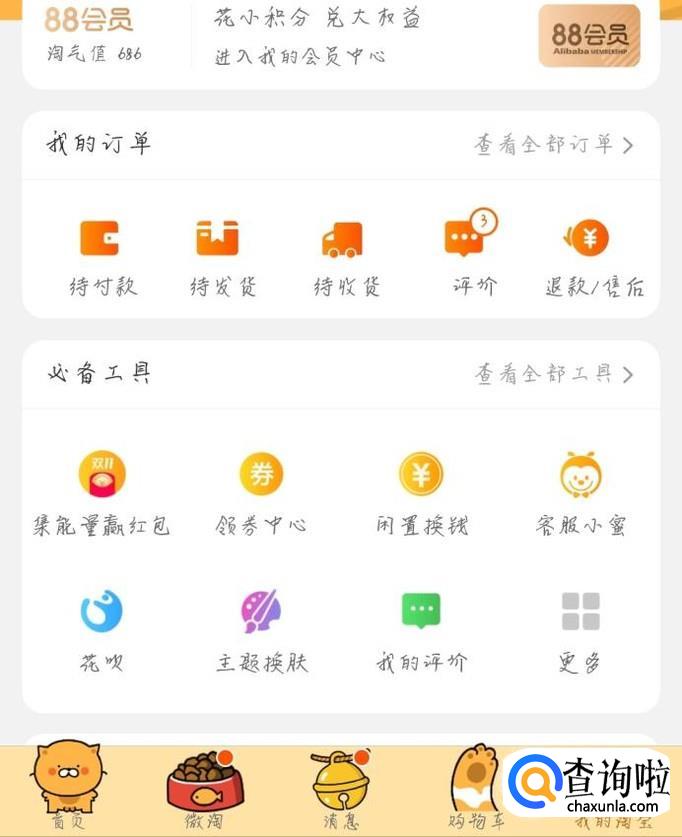The width and height of the screenshot is (682, 837).
Task: Switch to the 首页 tab
Action: click(67, 785)
